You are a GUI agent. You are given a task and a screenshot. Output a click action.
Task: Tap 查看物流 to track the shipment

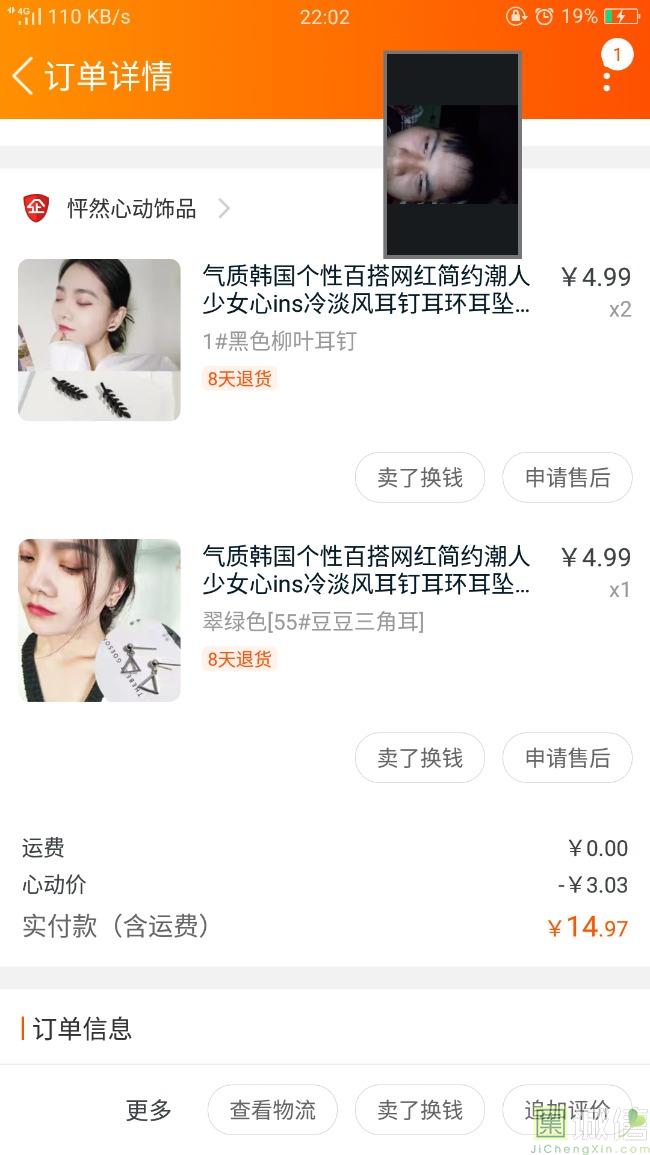(x=272, y=1110)
